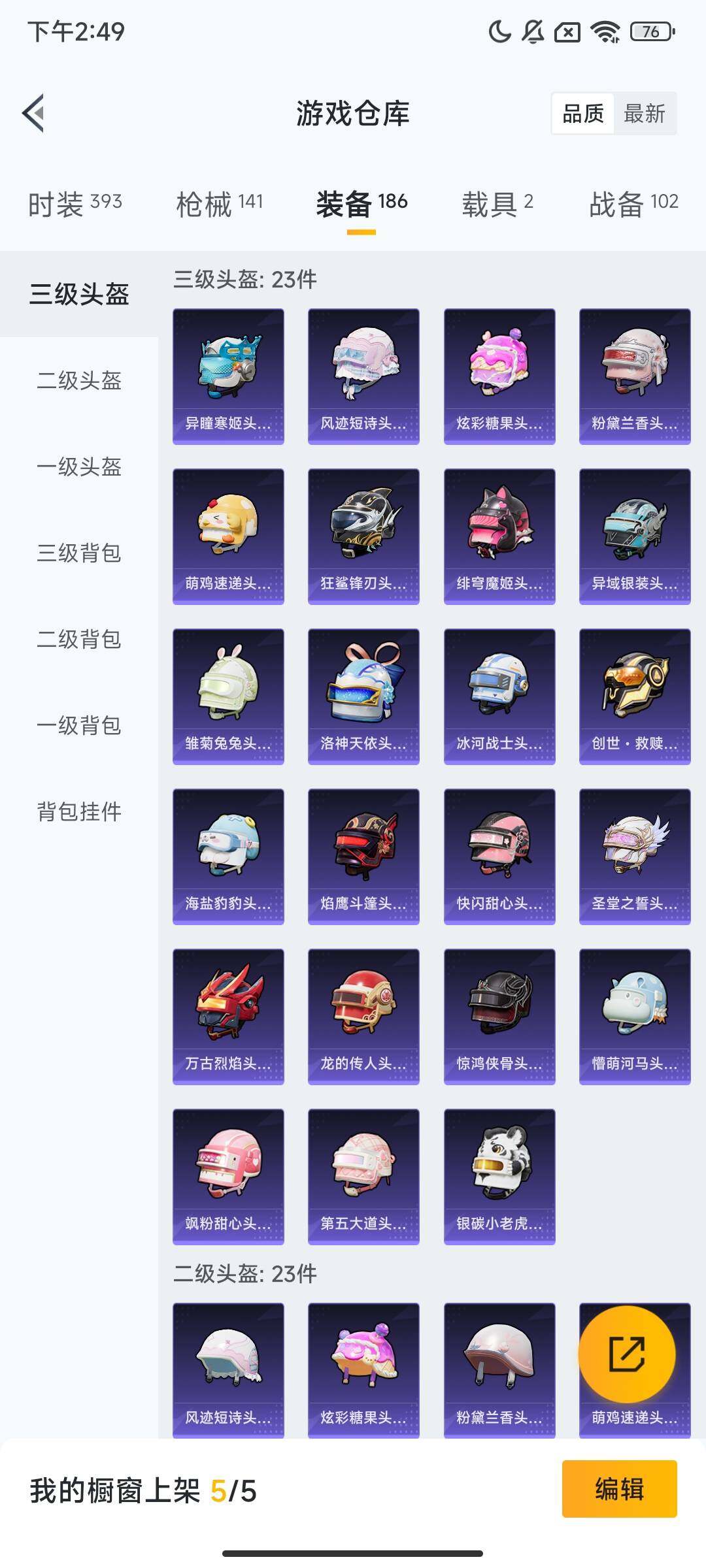
Task: Enable the 品质 sort mode
Action: pos(584,114)
